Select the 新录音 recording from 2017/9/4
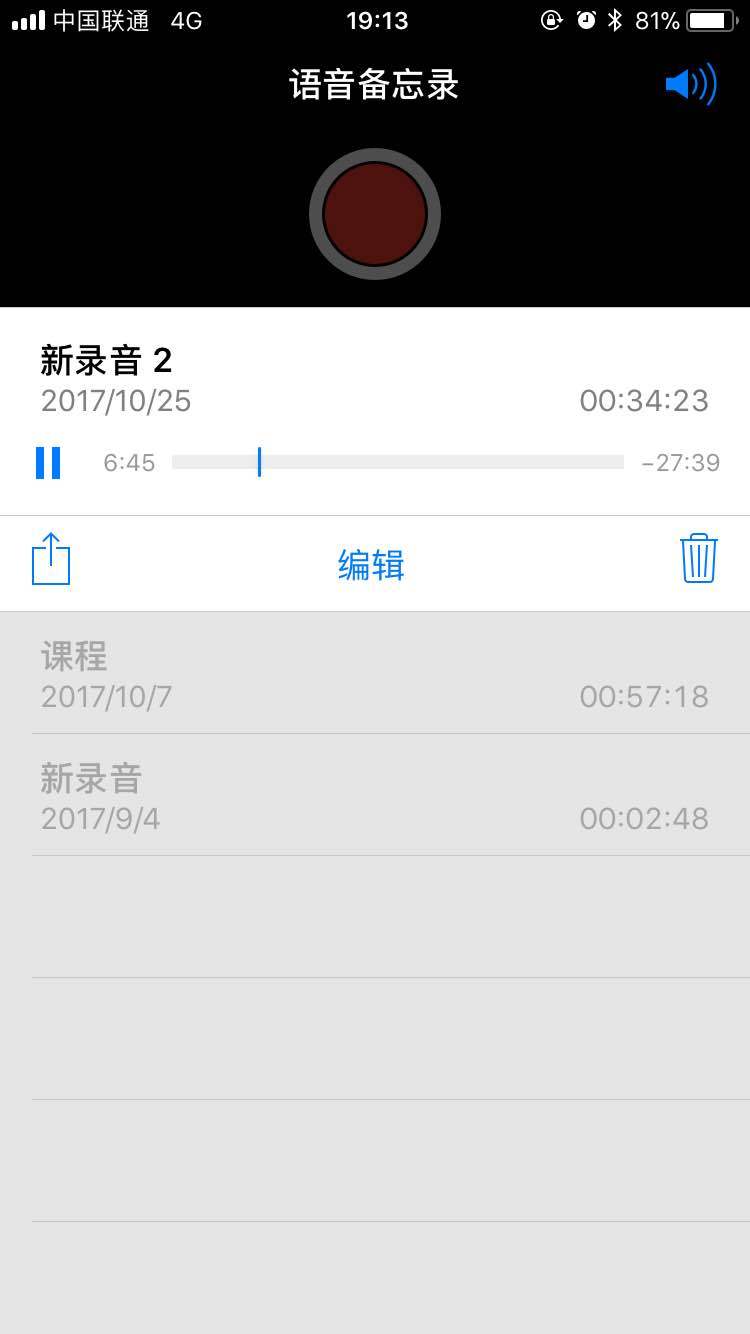The image size is (750, 1334). (374, 797)
